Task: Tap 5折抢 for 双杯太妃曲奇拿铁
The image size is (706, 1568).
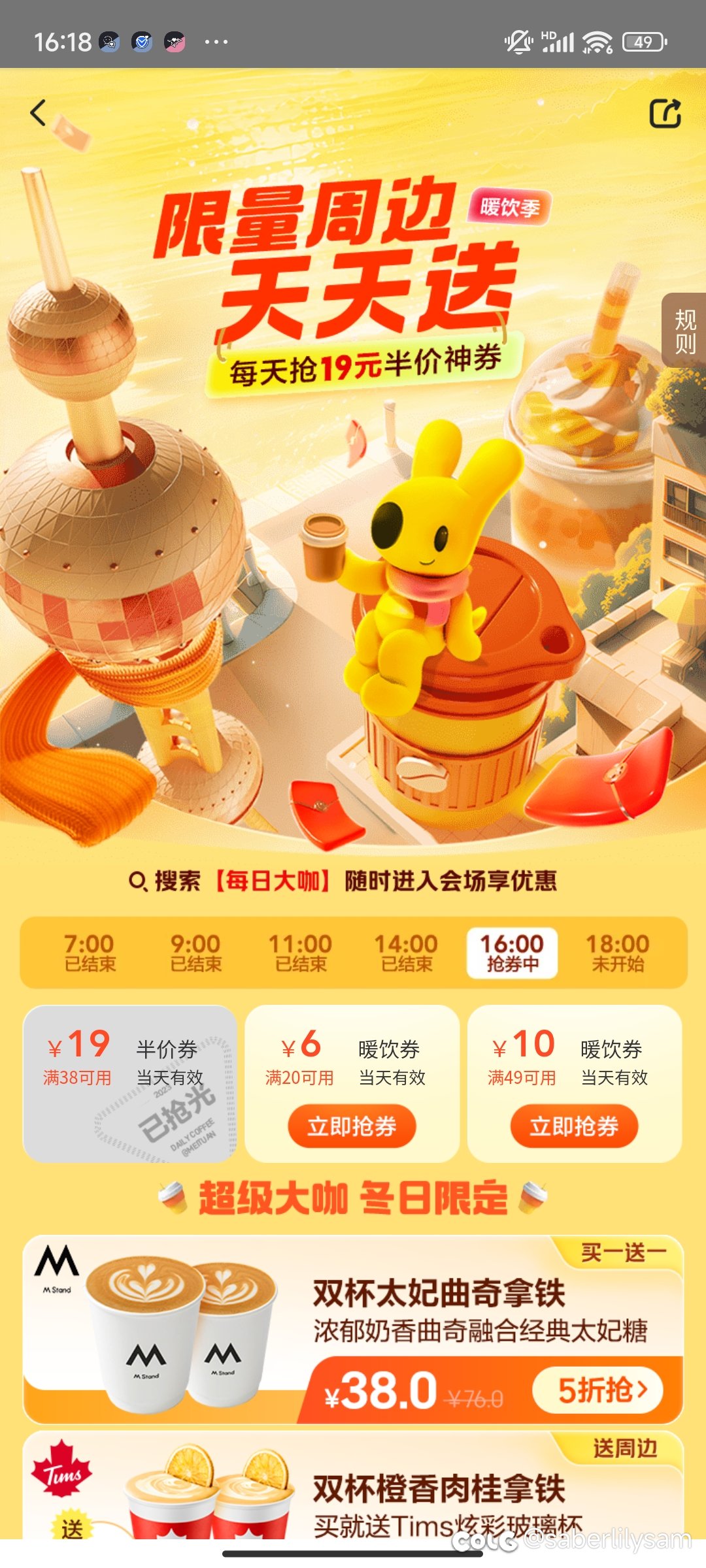Action: [598, 1390]
